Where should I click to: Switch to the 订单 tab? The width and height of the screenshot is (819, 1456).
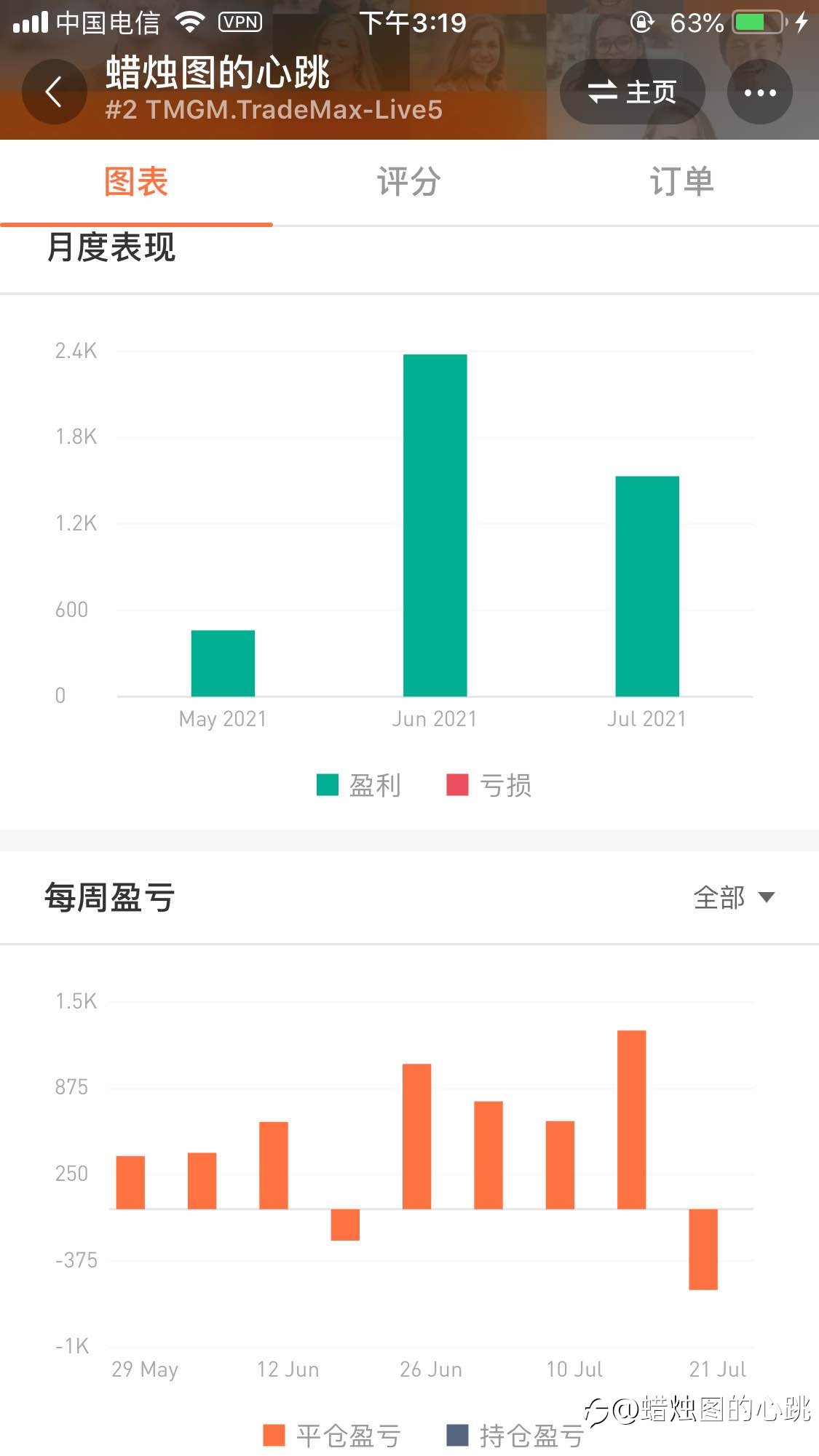682,182
